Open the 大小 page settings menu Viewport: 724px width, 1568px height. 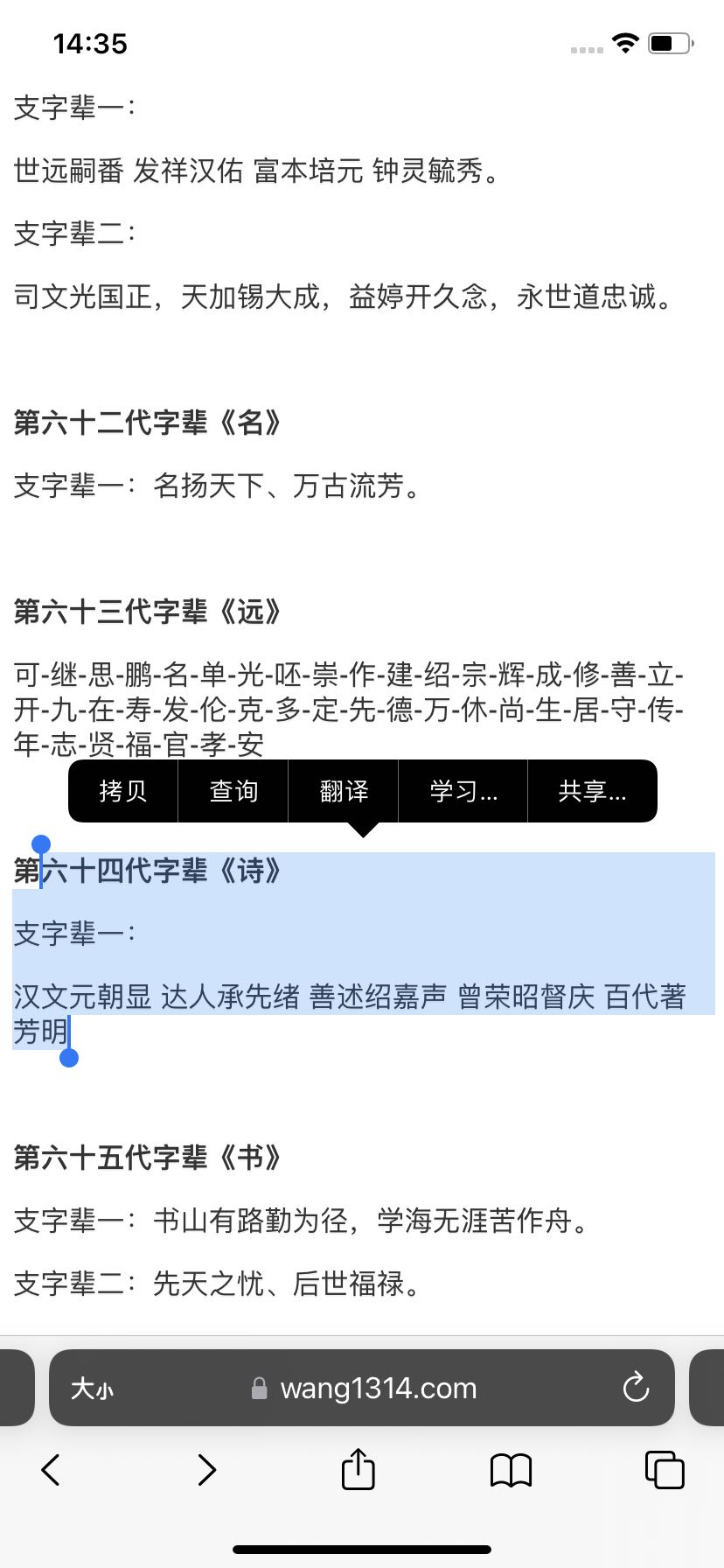tap(92, 1389)
